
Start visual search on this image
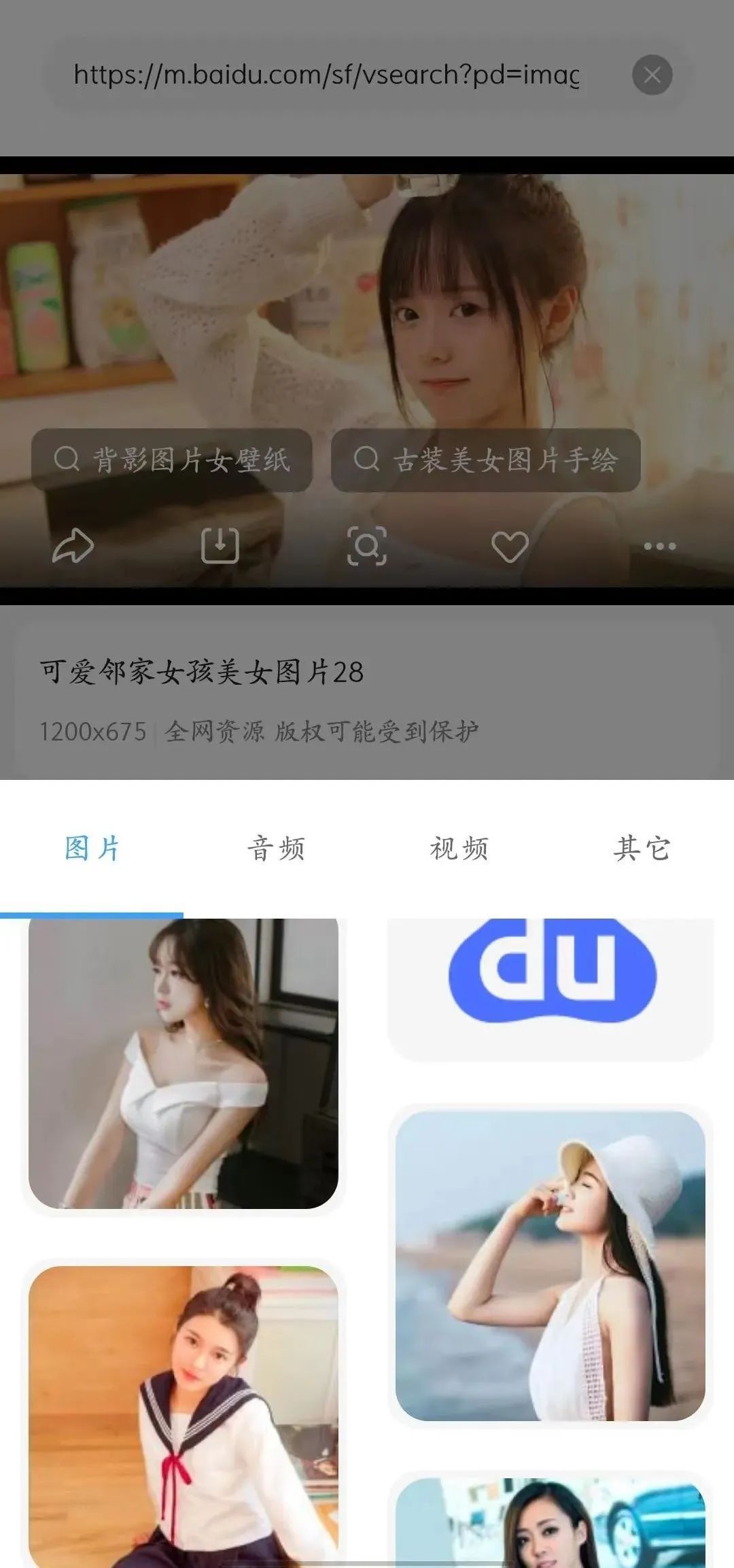[x=367, y=546]
